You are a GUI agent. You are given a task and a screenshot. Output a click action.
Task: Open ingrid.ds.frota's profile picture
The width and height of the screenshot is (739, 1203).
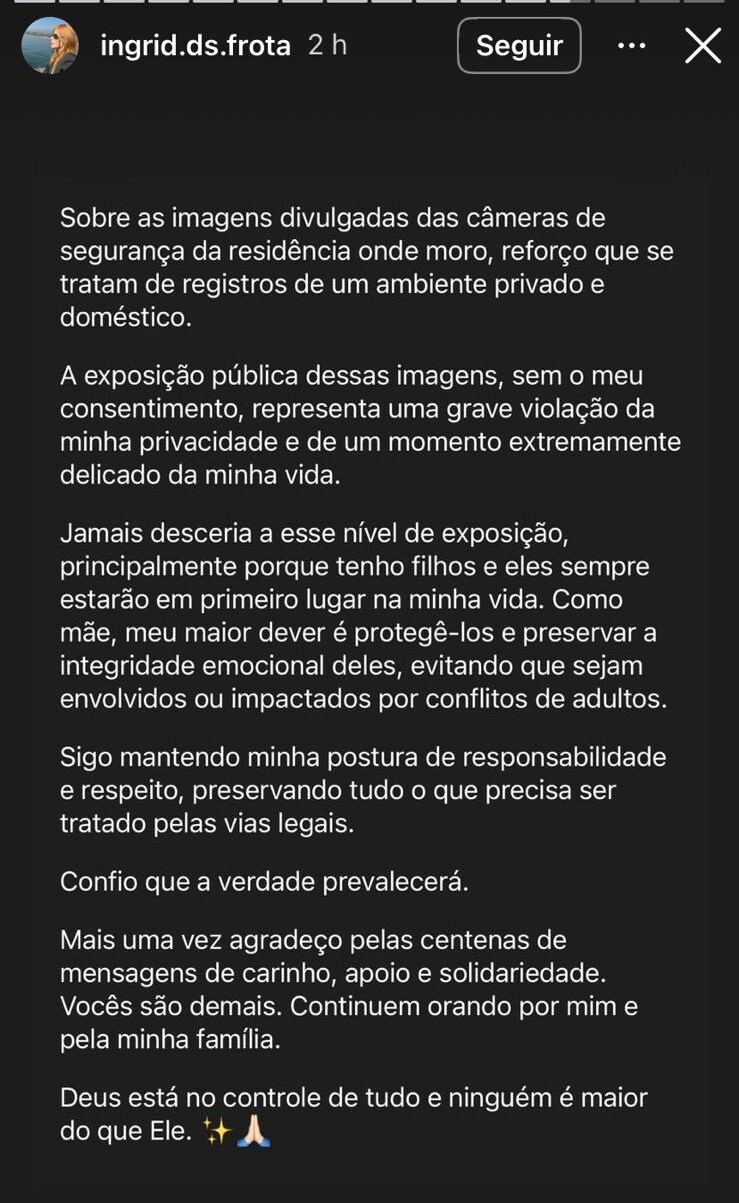pyautogui.click(x=50, y=46)
